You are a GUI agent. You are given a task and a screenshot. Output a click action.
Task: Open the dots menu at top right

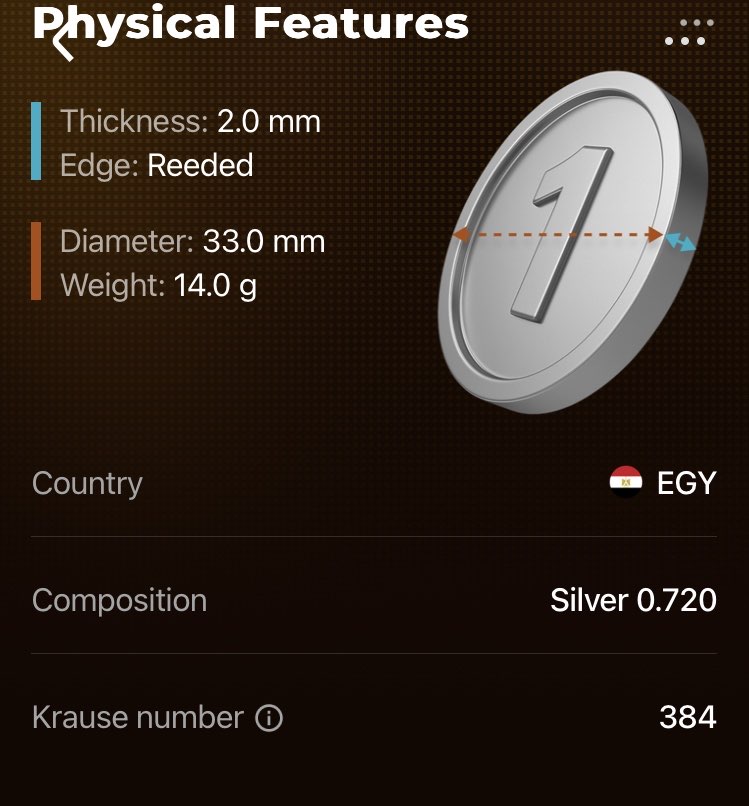690,32
